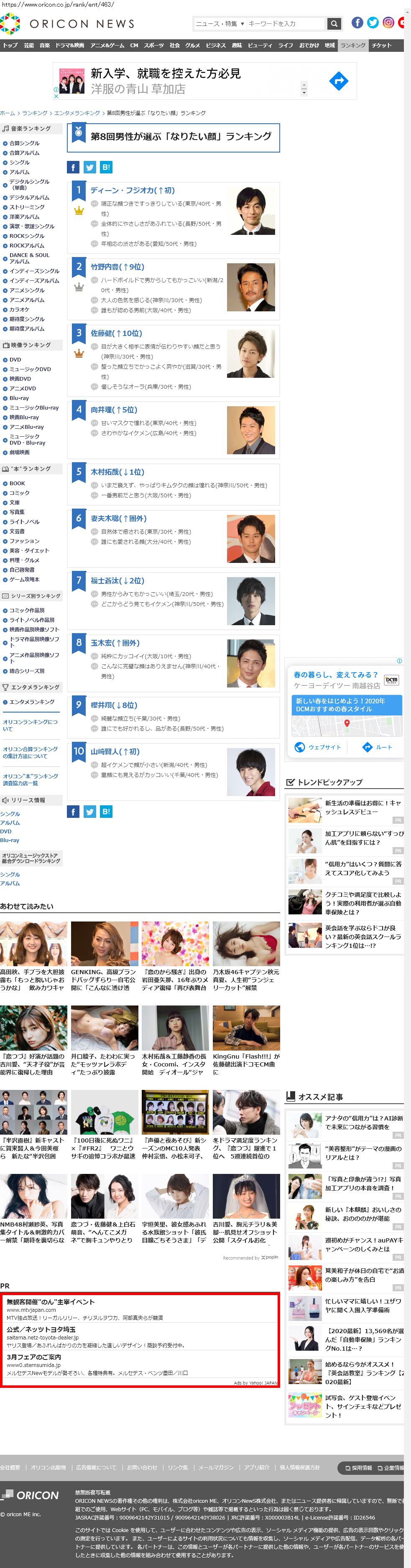Go to ランキング breadcrumb link
411x1568 pixels.
coord(35,113)
